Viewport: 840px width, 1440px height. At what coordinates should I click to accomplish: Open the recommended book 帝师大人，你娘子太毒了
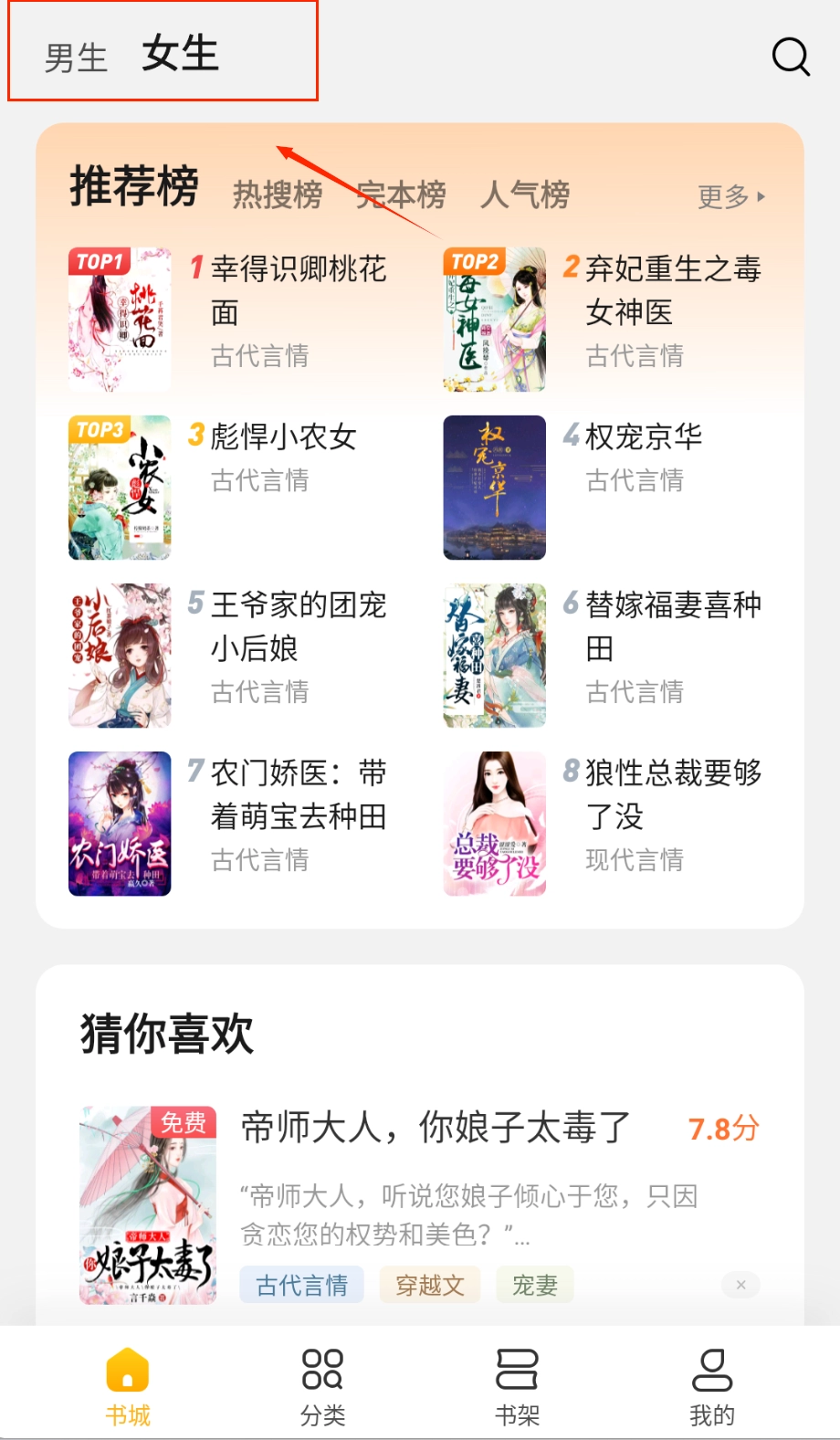436,1129
